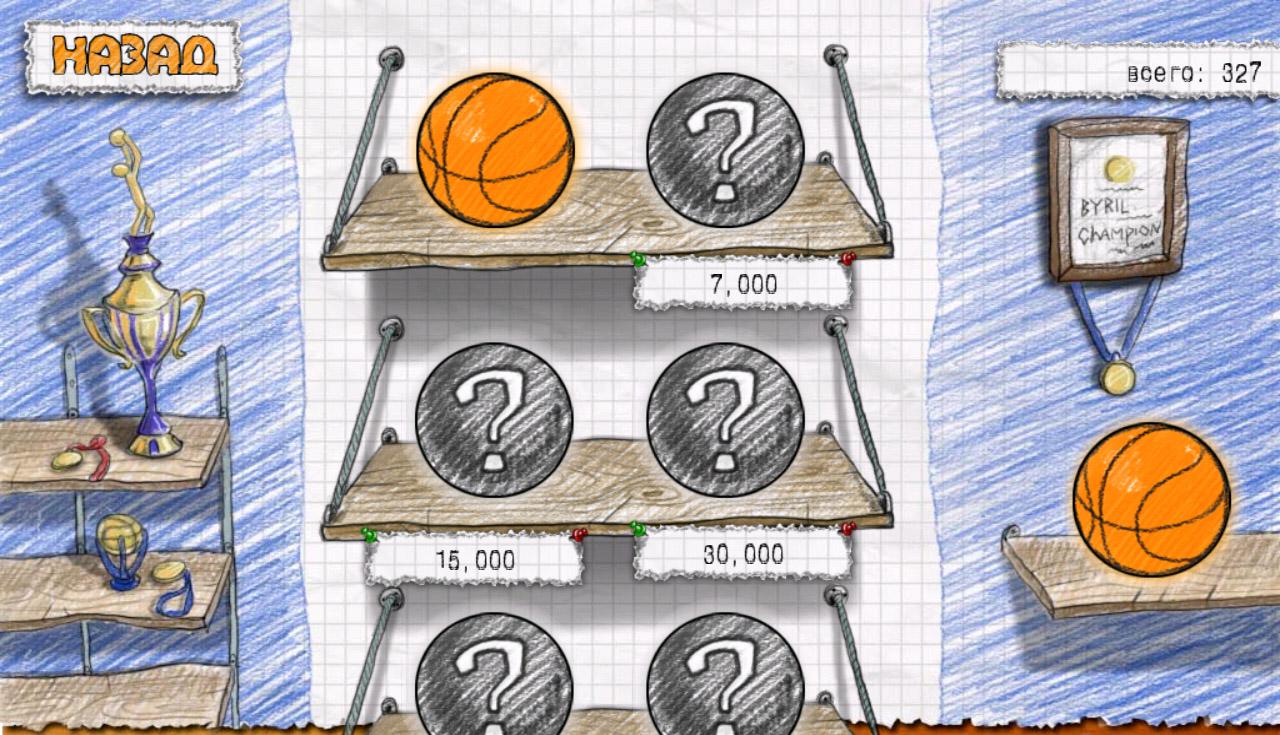Tap the НАЗАД back button
This screenshot has height=735, width=1280.
134,56
